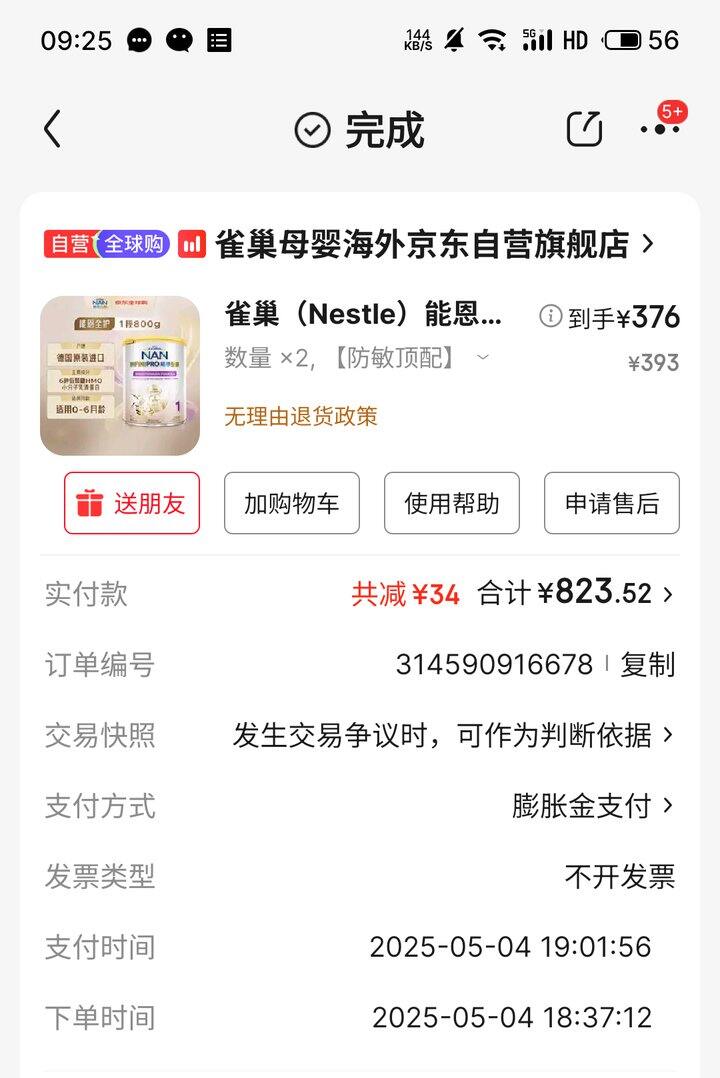Open the 交易快照 transaction snapshot
This screenshot has height=1078, width=720.
click(x=454, y=736)
